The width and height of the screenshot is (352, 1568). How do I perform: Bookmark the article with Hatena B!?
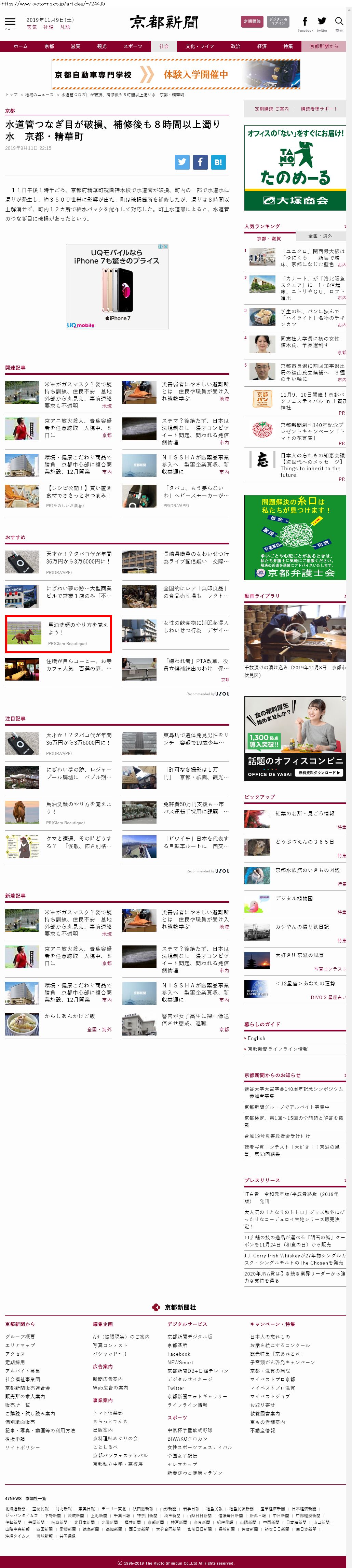218,162
